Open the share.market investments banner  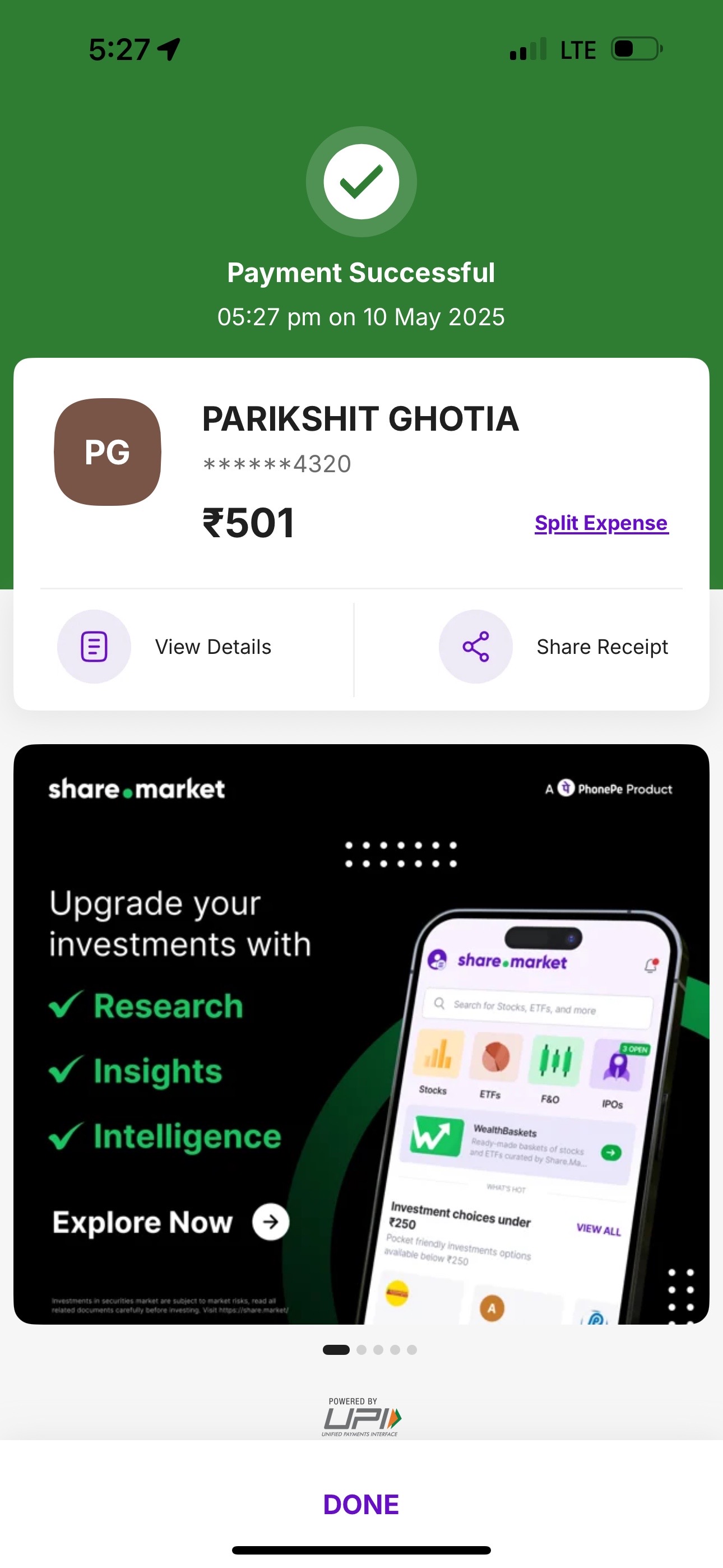click(x=361, y=1034)
